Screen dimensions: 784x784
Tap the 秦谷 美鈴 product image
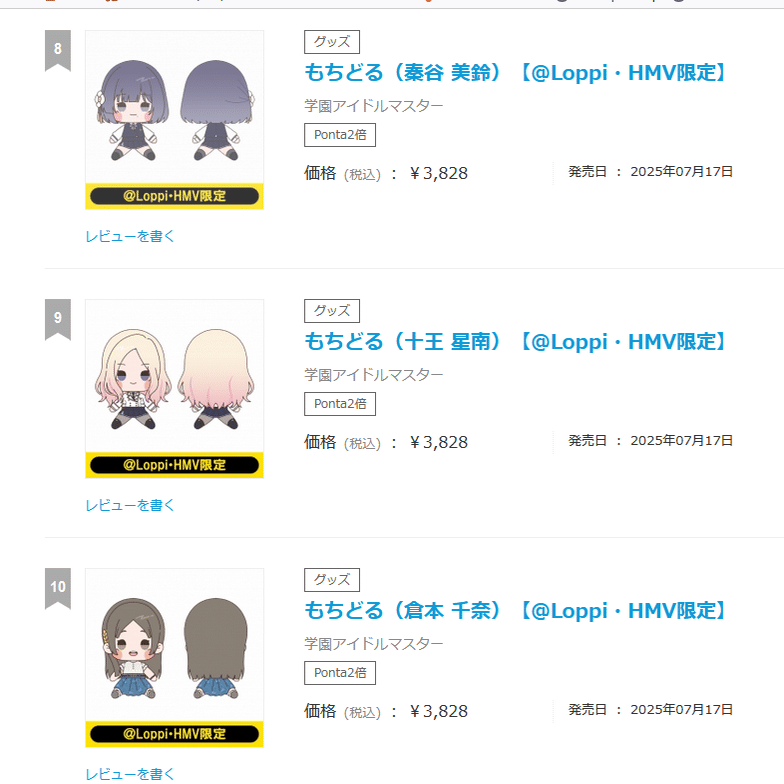pyautogui.click(x=174, y=119)
